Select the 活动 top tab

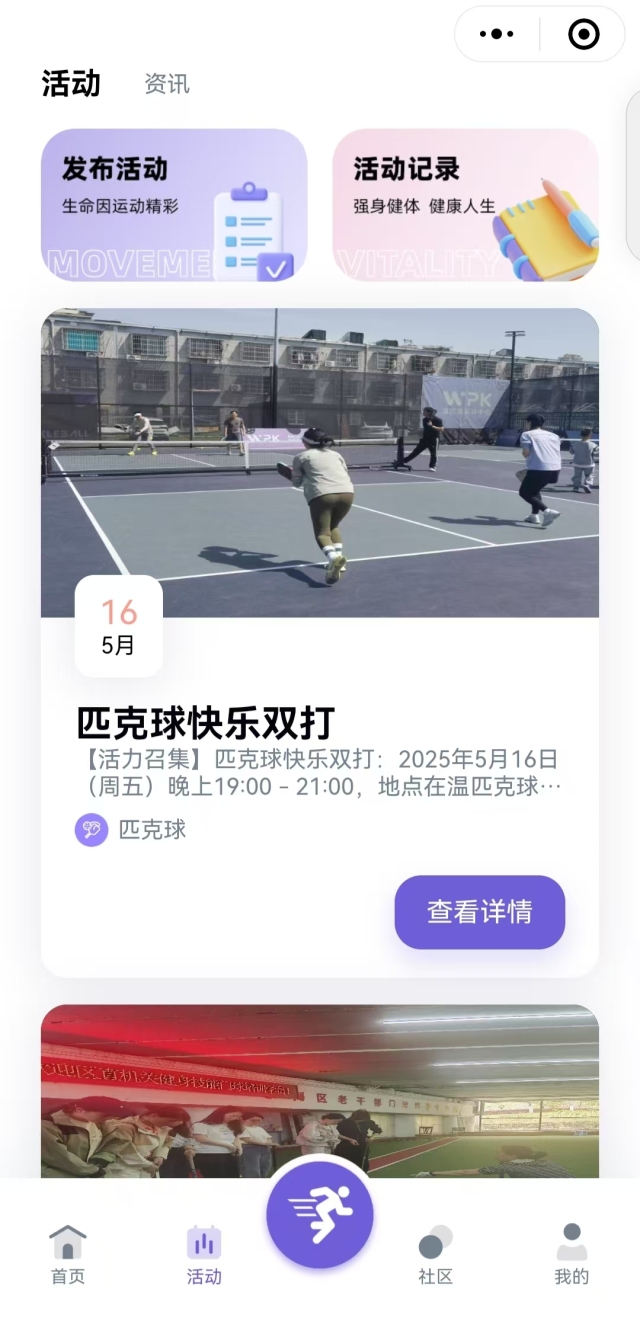(x=71, y=84)
